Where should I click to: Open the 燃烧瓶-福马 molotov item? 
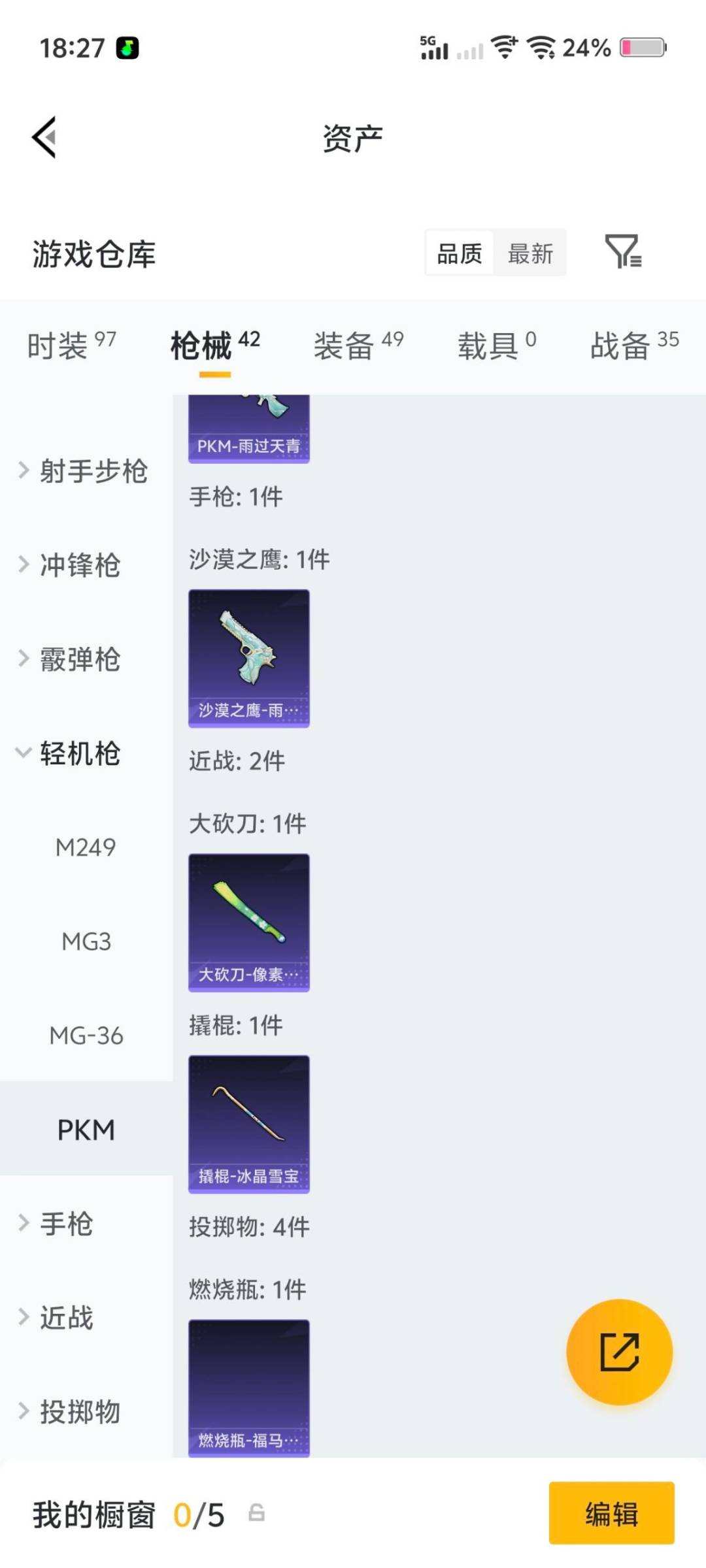click(x=248, y=1388)
